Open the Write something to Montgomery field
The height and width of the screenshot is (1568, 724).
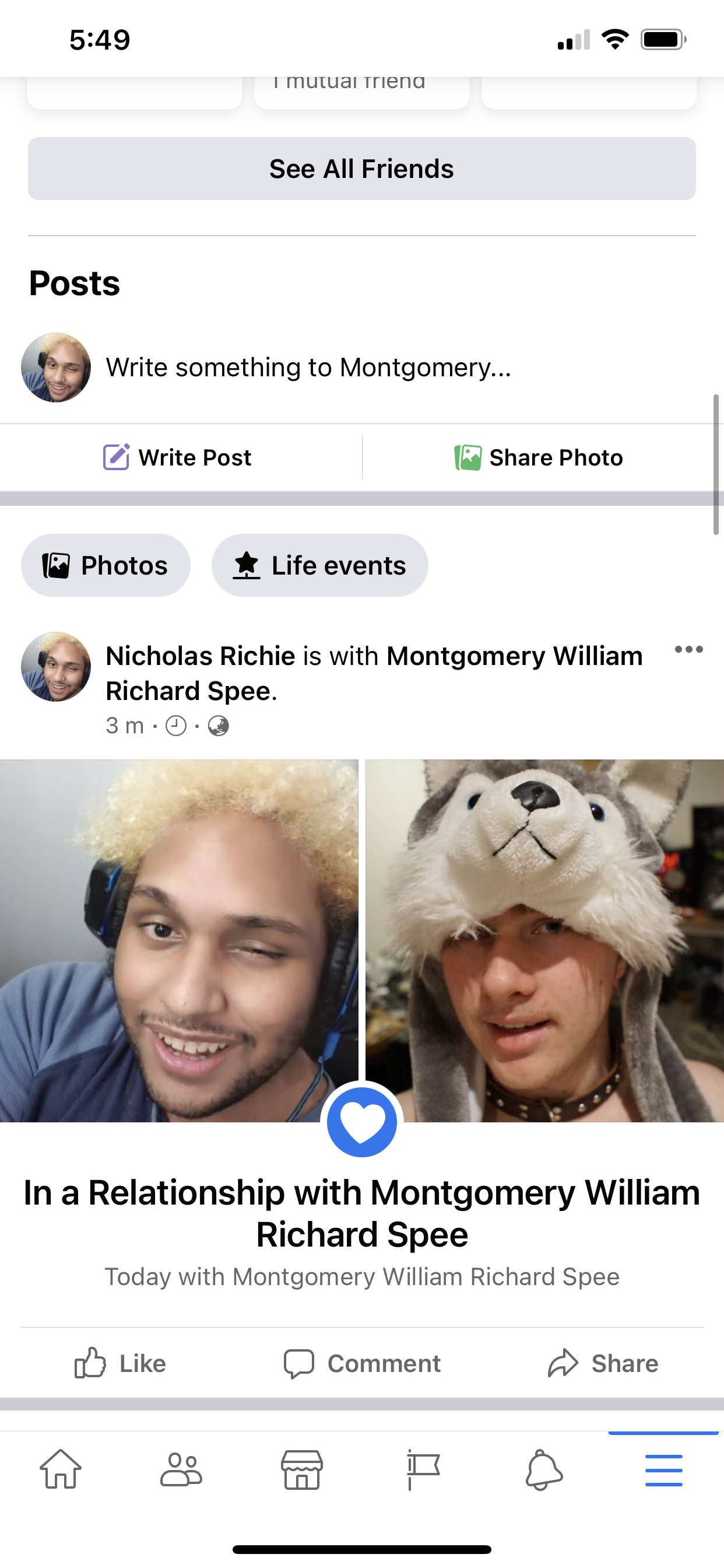coord(308,367)
